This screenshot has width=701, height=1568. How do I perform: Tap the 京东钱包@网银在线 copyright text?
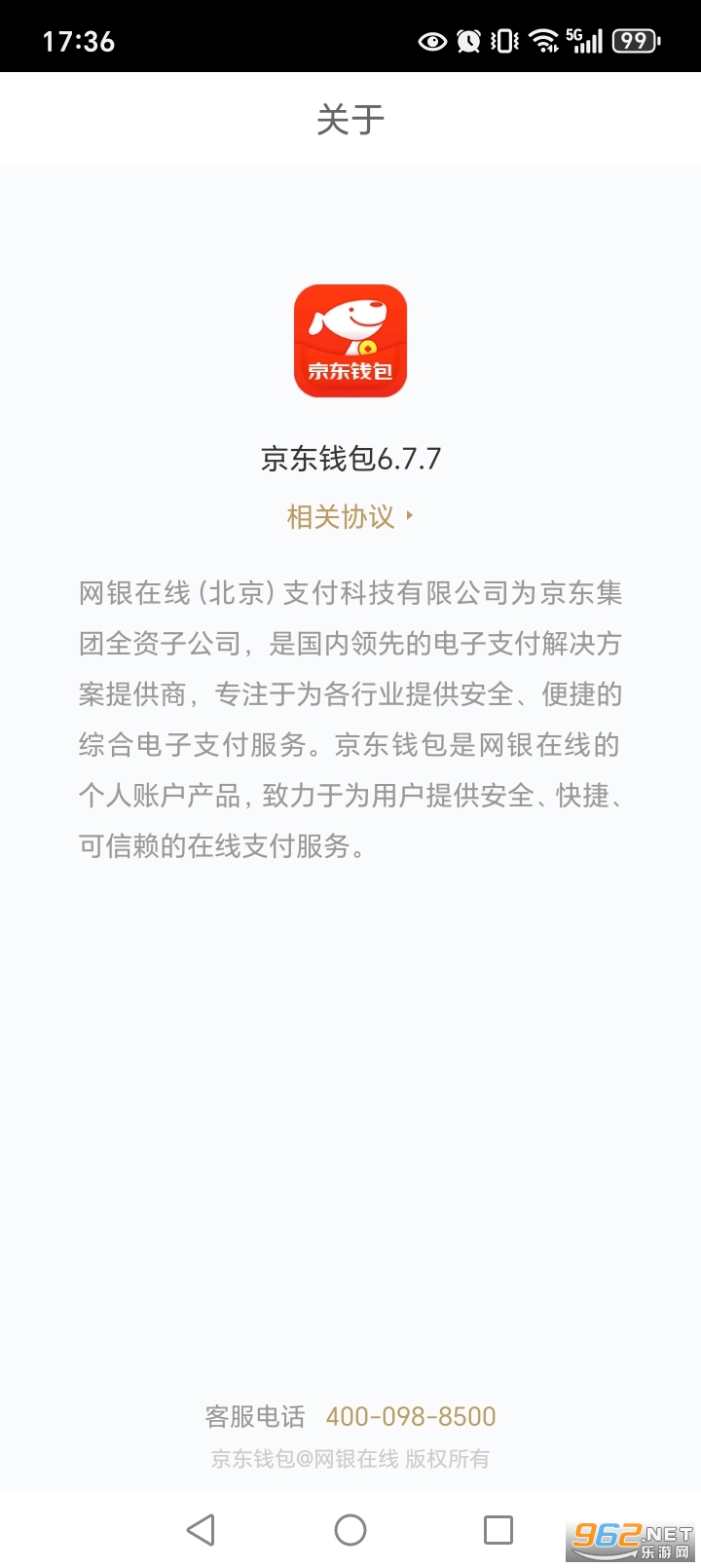(350, 1458)
